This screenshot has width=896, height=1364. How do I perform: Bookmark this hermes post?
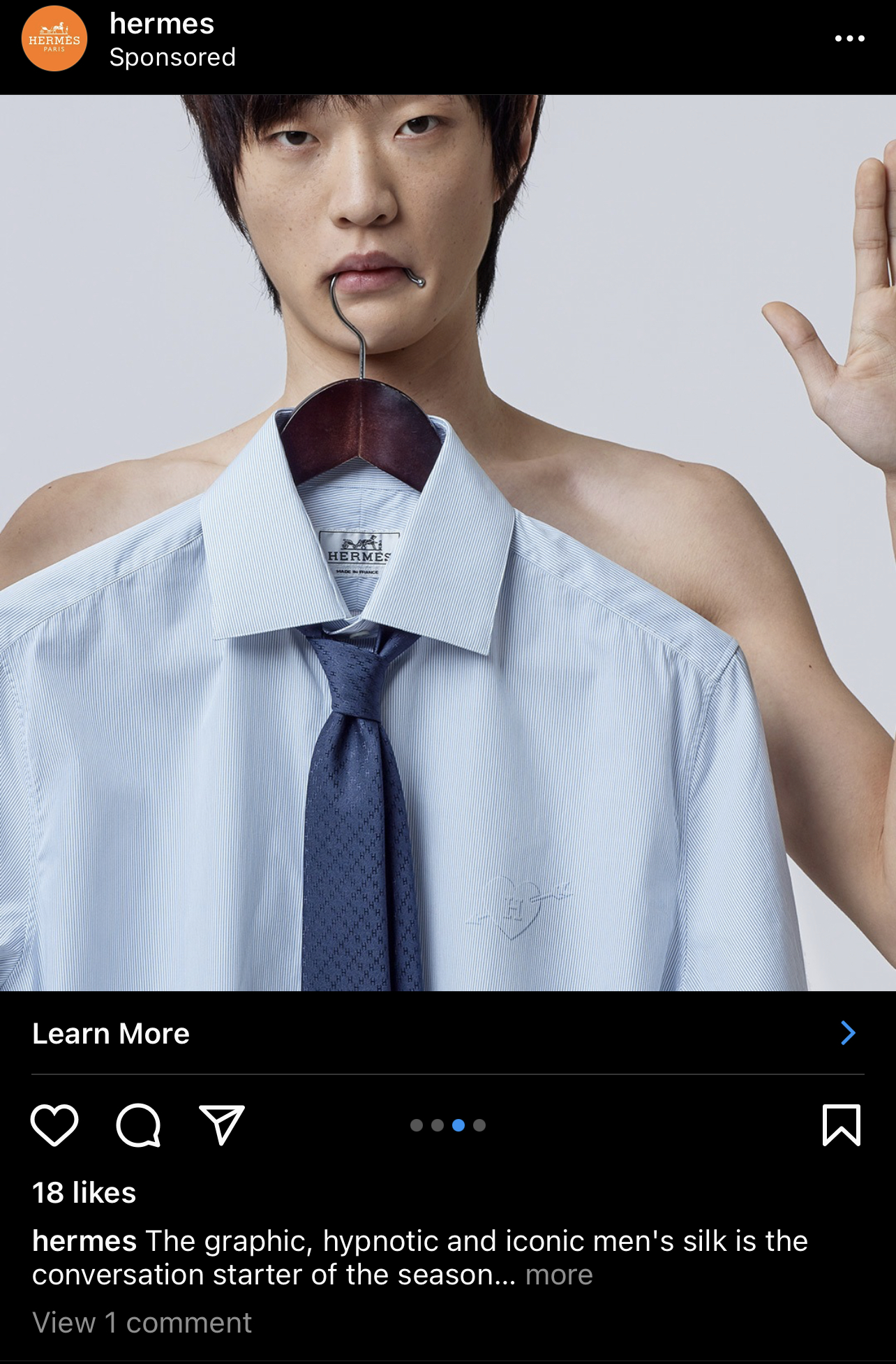pos(841,1125)
